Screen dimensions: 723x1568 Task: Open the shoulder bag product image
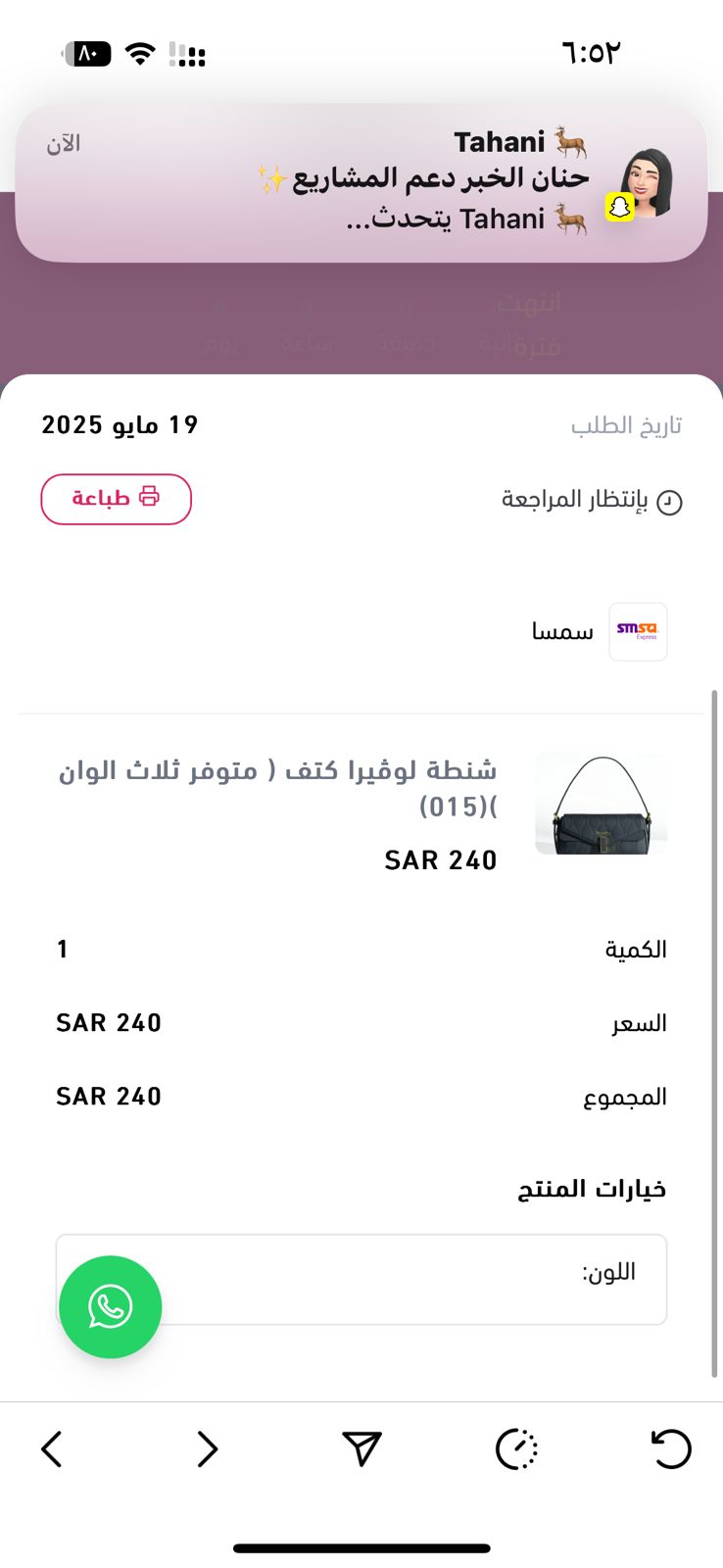602,804
